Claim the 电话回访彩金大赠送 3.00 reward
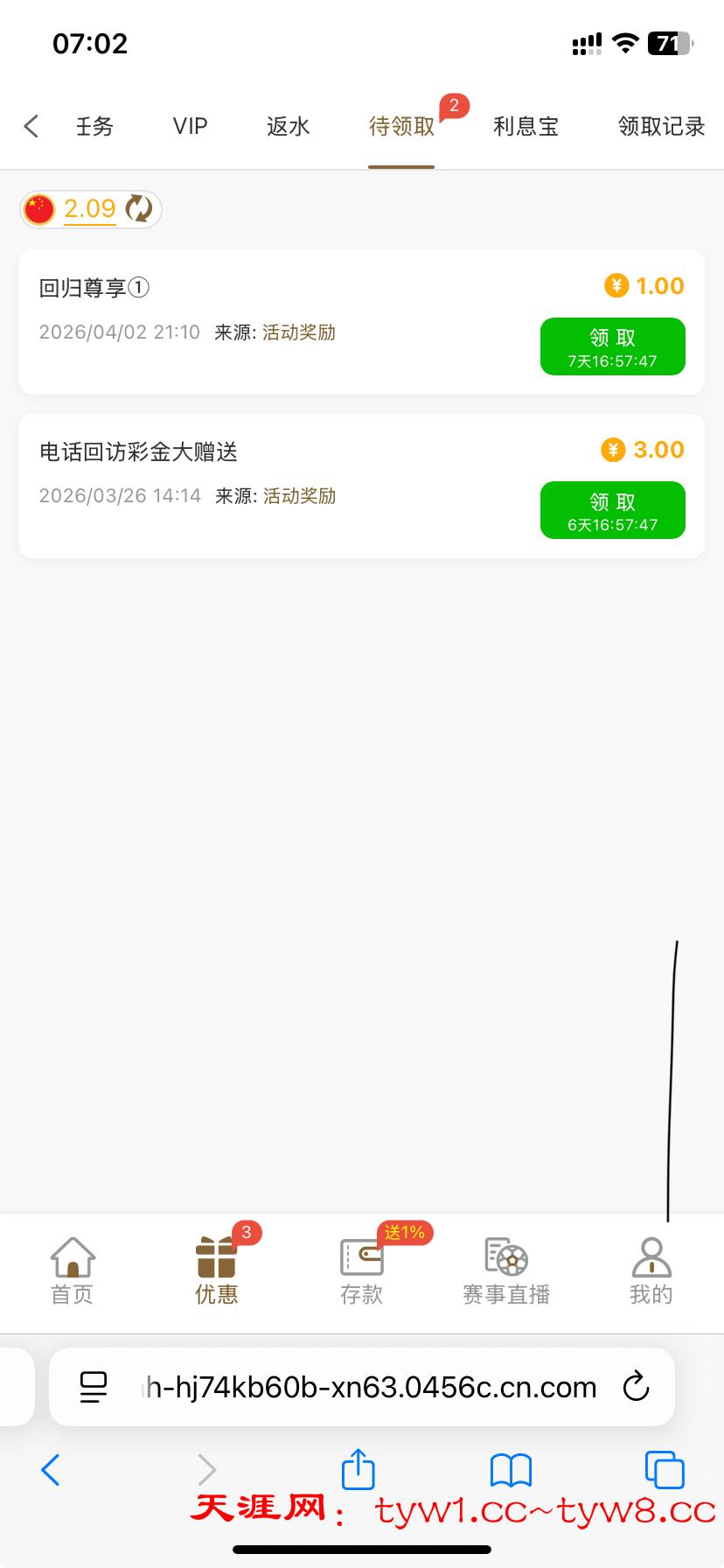724x1568 pixels. tap(612, 510)
